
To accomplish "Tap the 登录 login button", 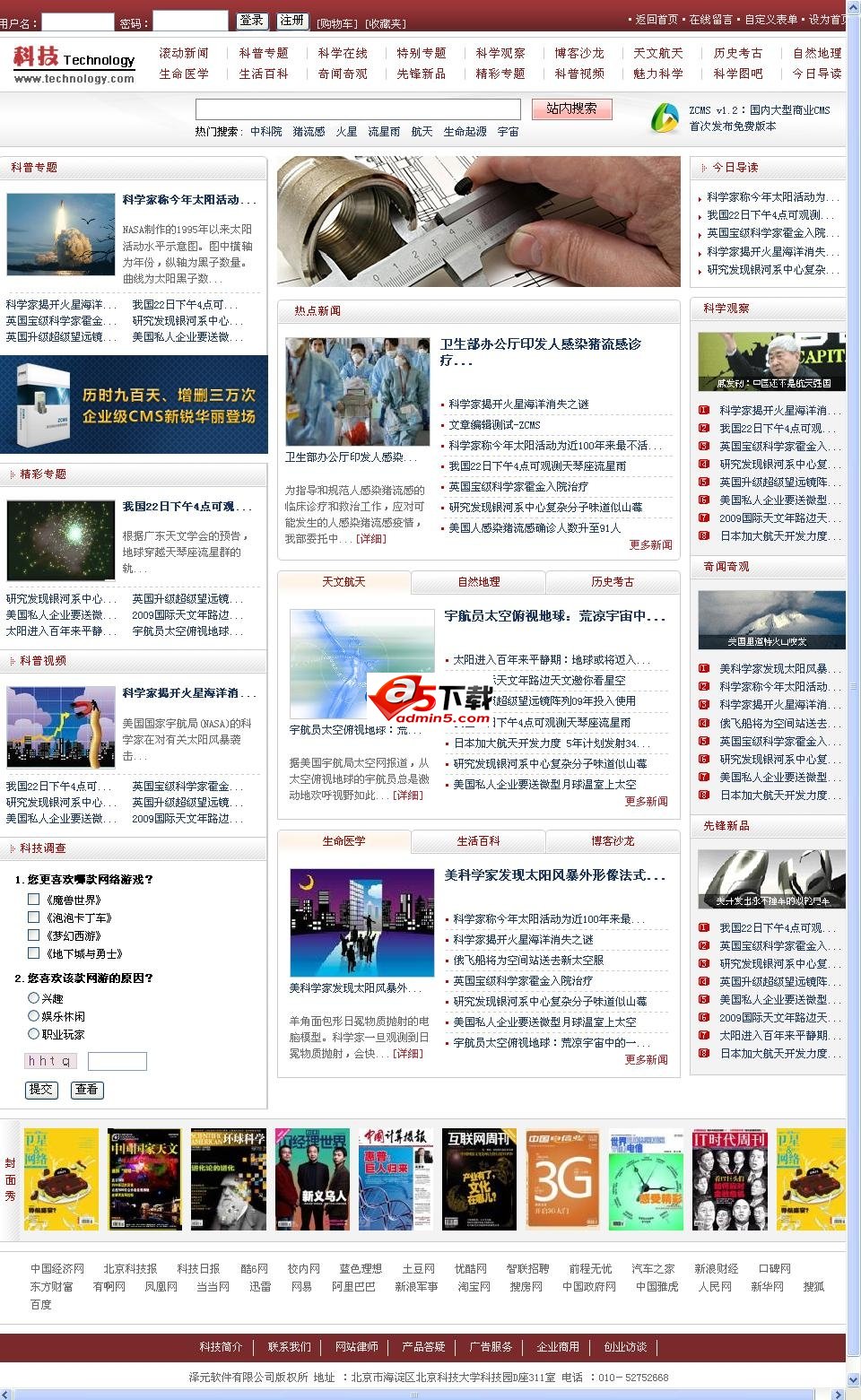I will tap(252, 21).
